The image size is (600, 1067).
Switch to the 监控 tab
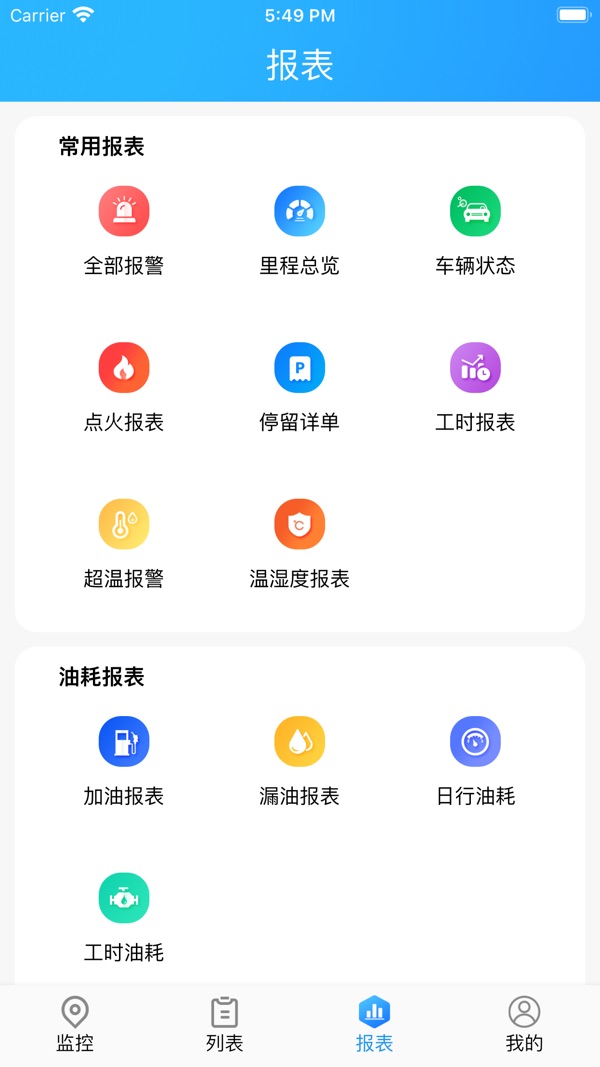pos(75,1025)
